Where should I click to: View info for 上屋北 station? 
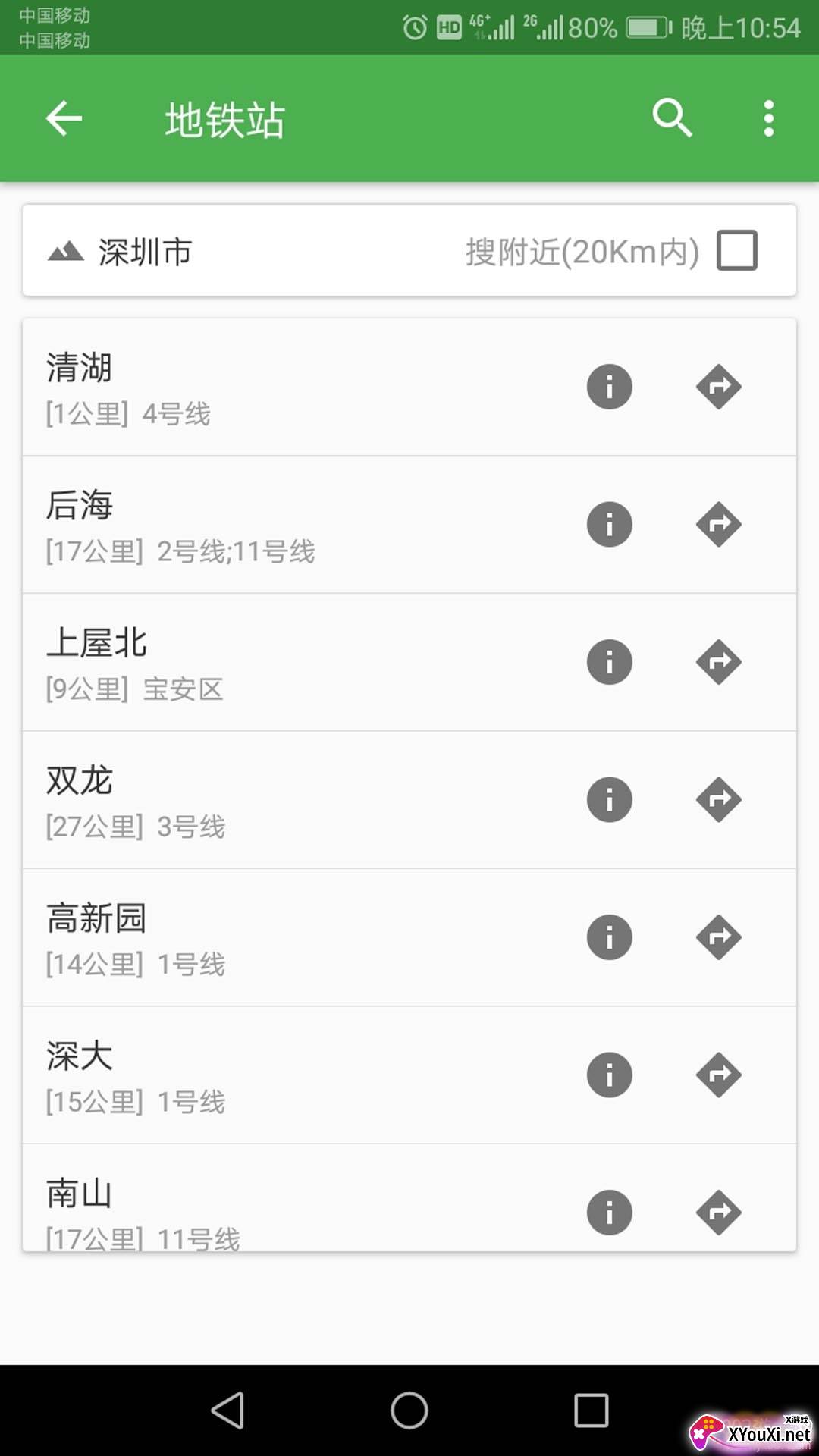610,663
